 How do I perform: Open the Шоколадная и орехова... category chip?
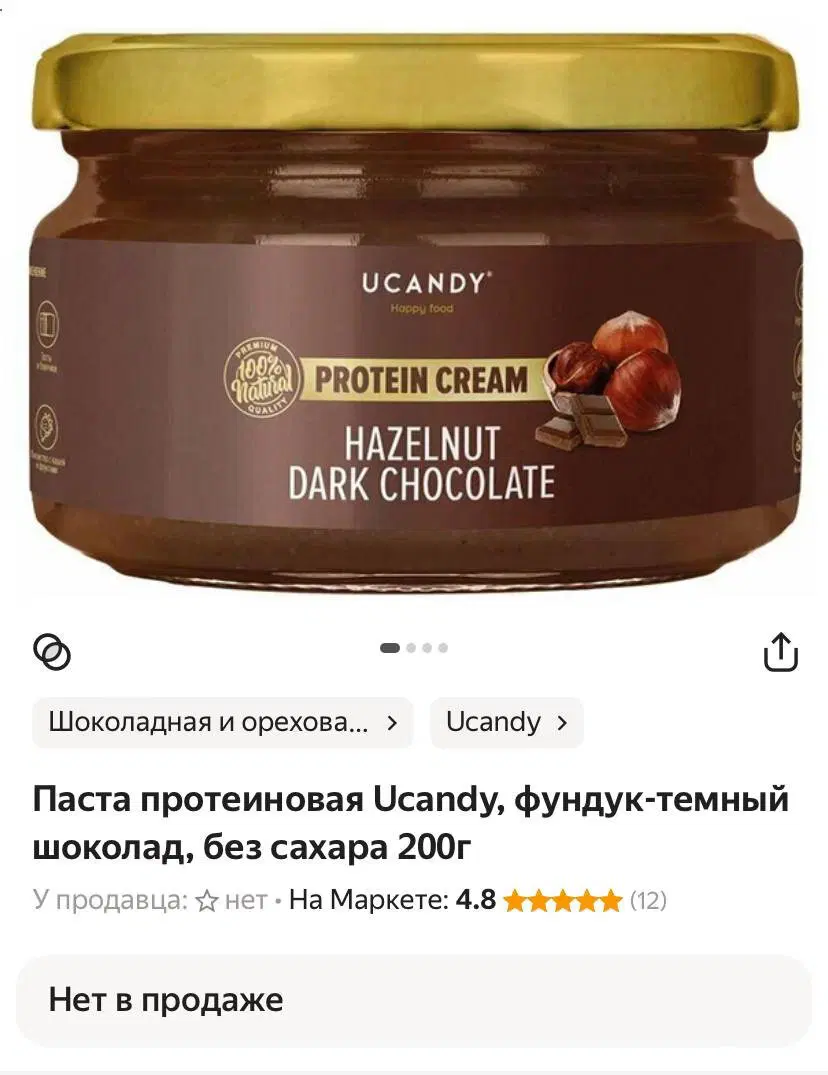(223, 722)
